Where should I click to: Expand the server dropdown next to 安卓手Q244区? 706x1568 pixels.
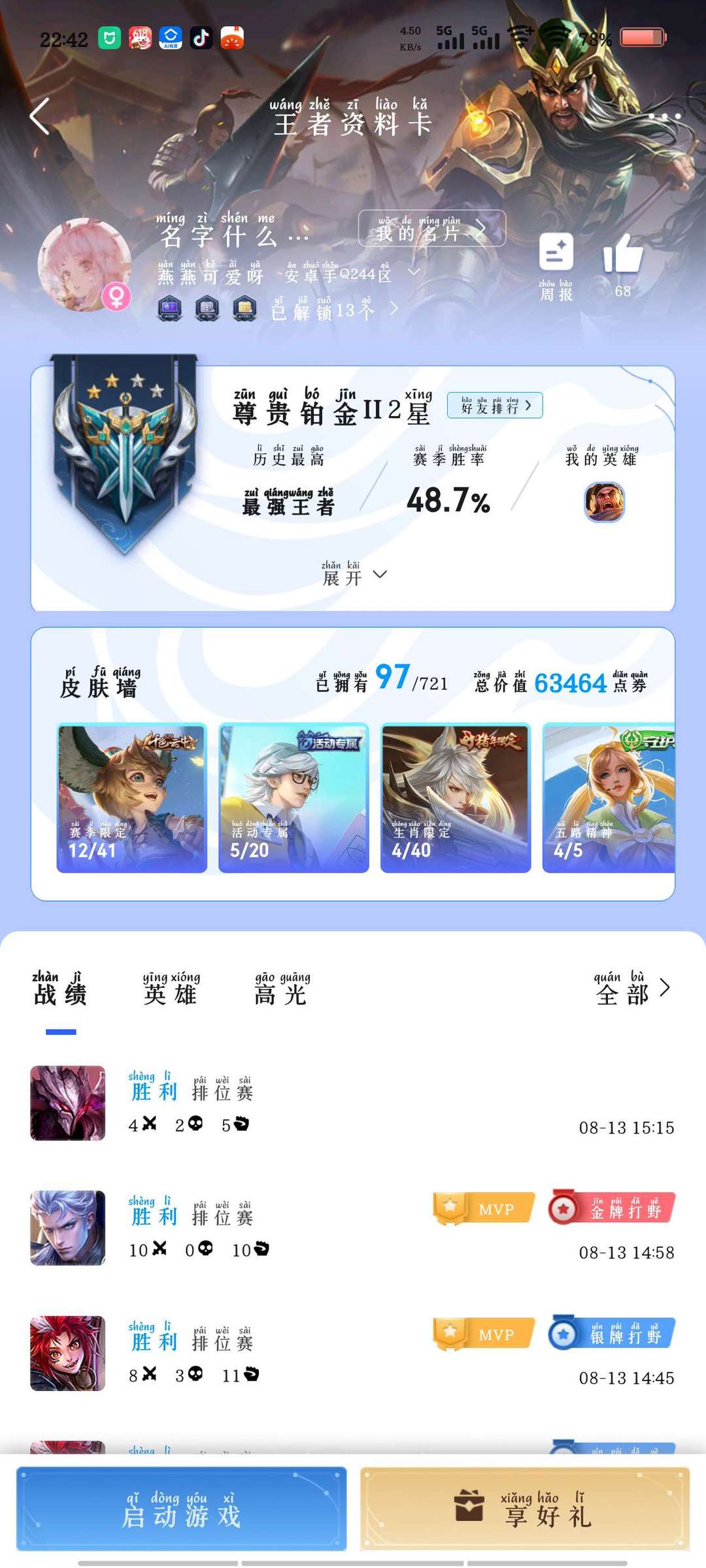(x=413, y=272)
